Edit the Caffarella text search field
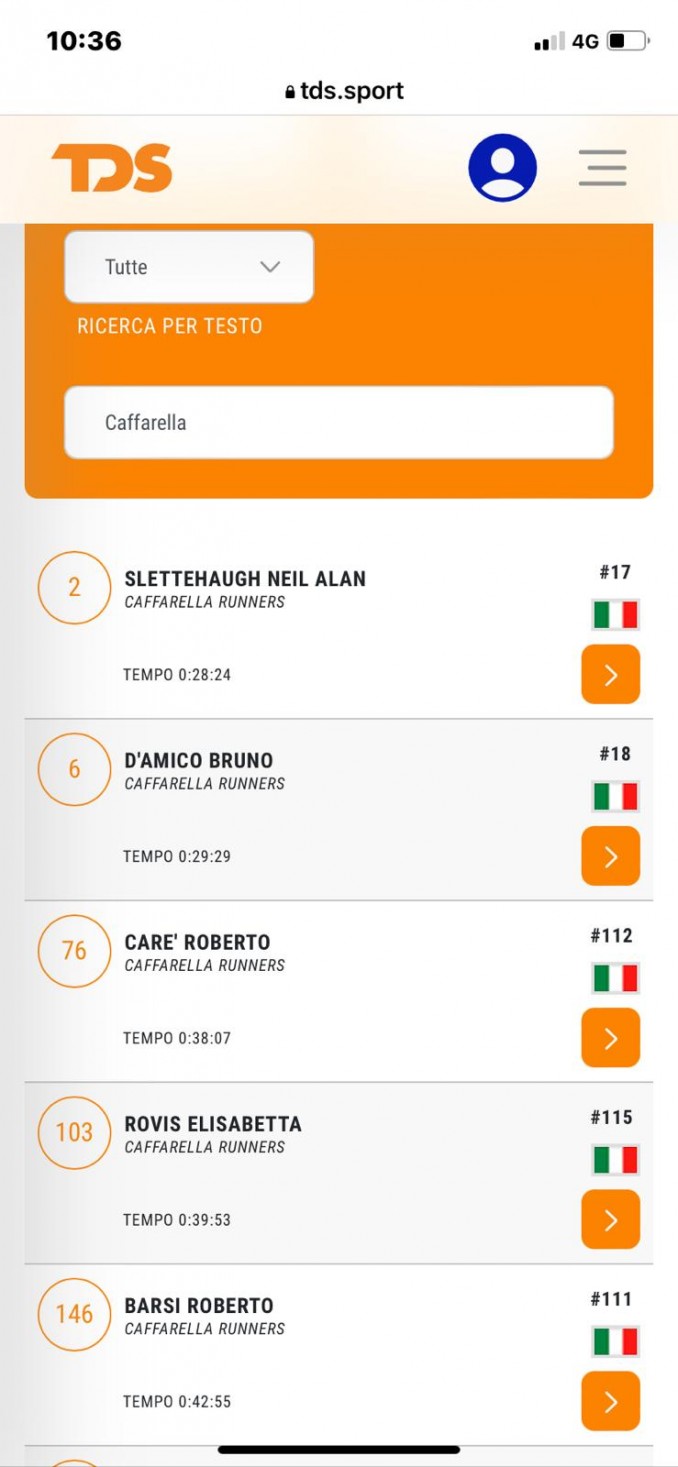678x1467 pixels. click(339, 422)
